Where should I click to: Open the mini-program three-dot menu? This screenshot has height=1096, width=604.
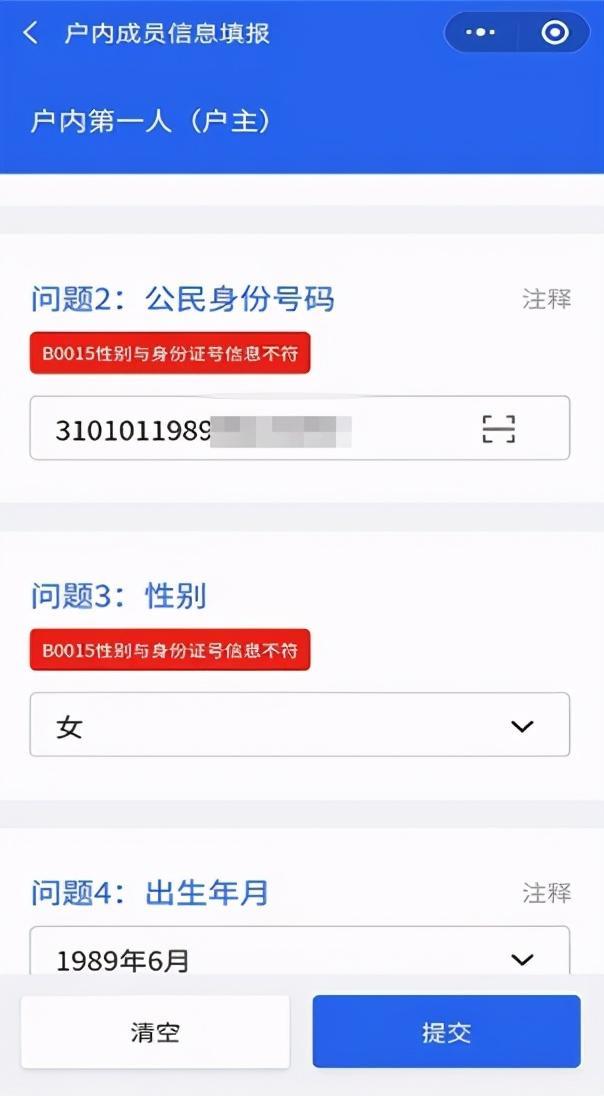(x=480, y=32)
